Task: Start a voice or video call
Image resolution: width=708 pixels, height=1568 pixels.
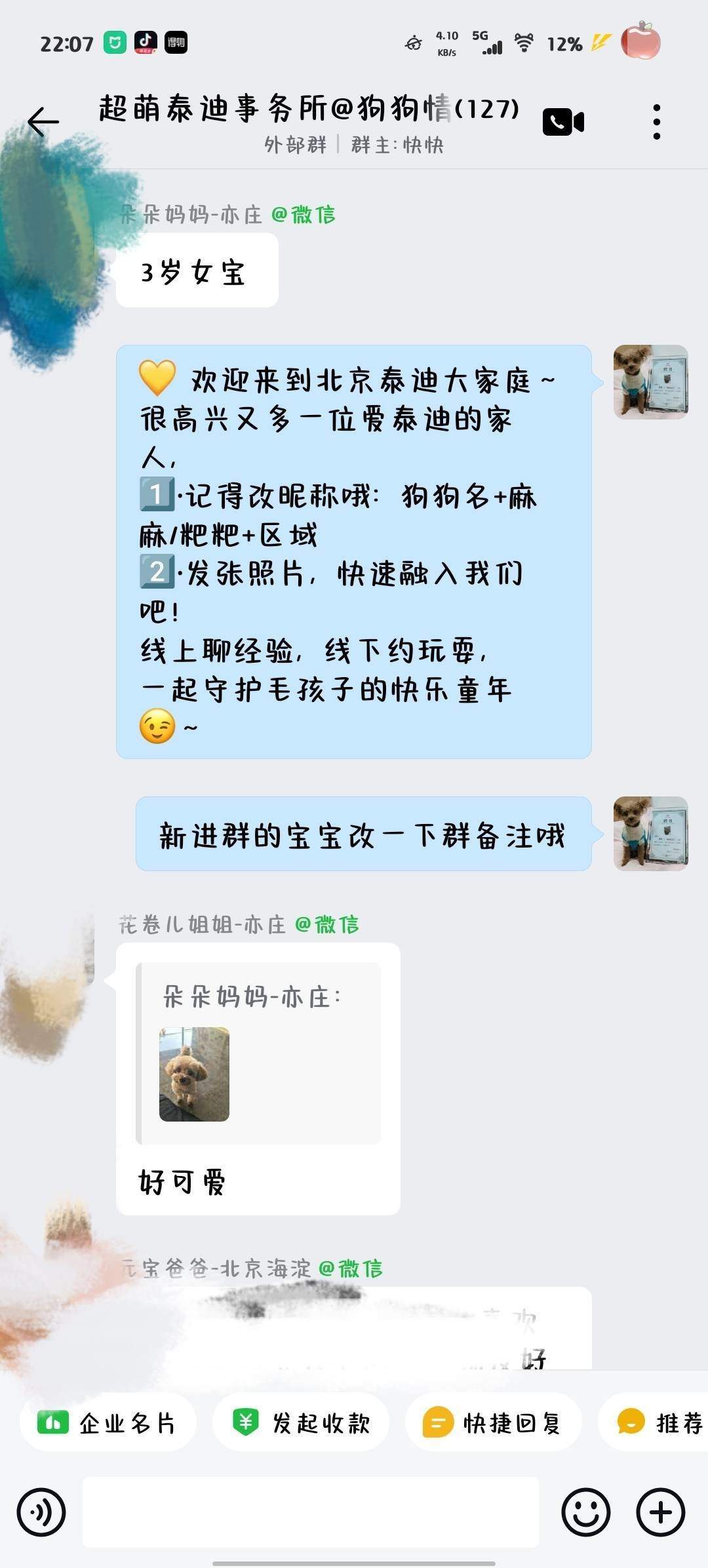Action: coord(563,122)
